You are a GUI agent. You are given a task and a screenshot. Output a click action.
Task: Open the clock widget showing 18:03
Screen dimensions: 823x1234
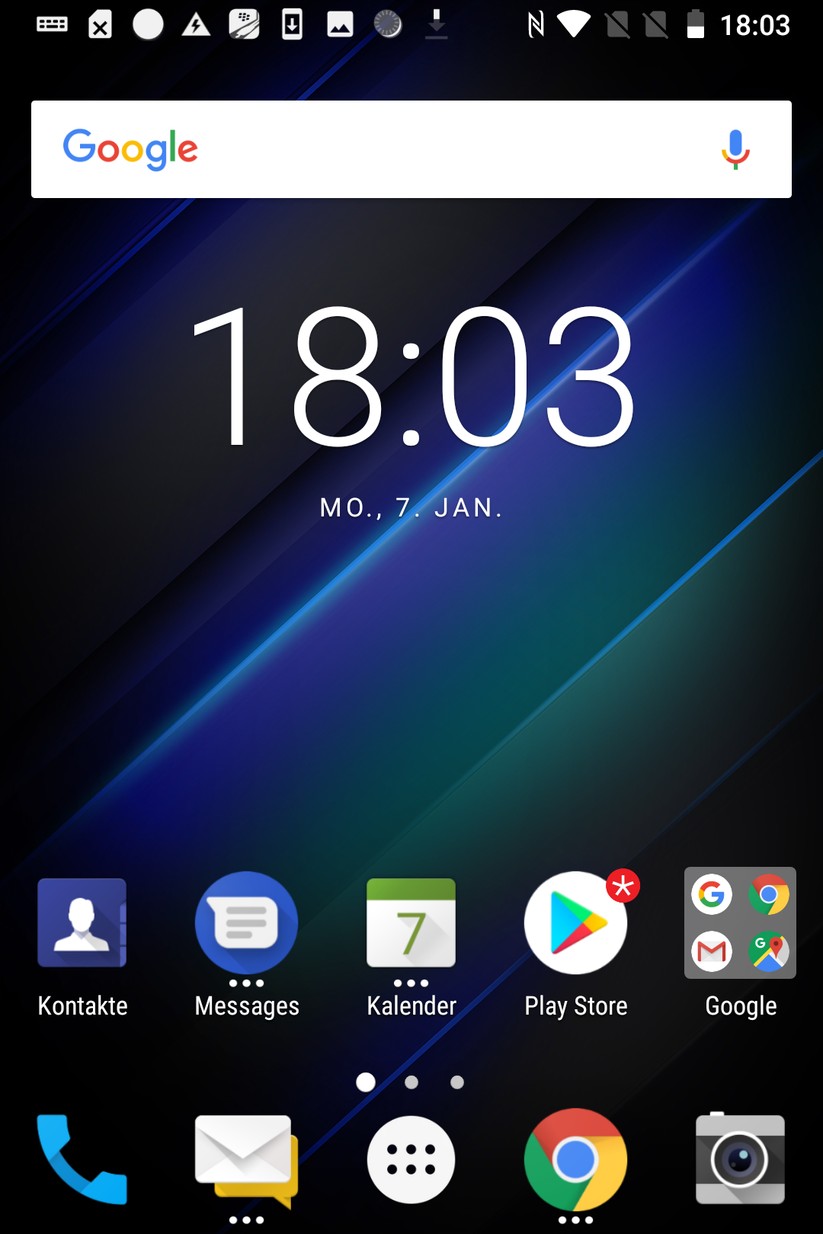coord(411,375)
